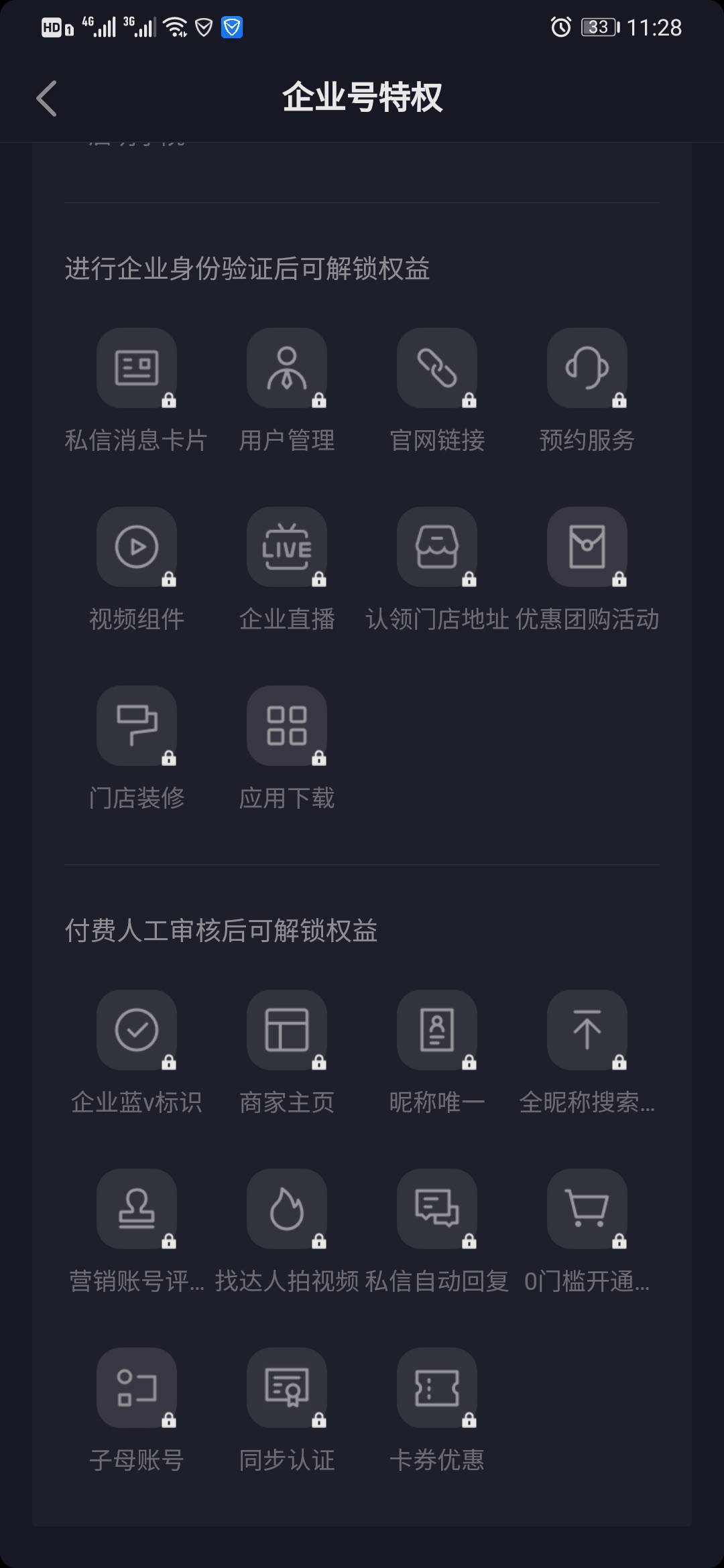Go back from 企业号特权 page
Image resolution: width=724 pixels, height=1568 pixels.
click(x=46, y=99)
